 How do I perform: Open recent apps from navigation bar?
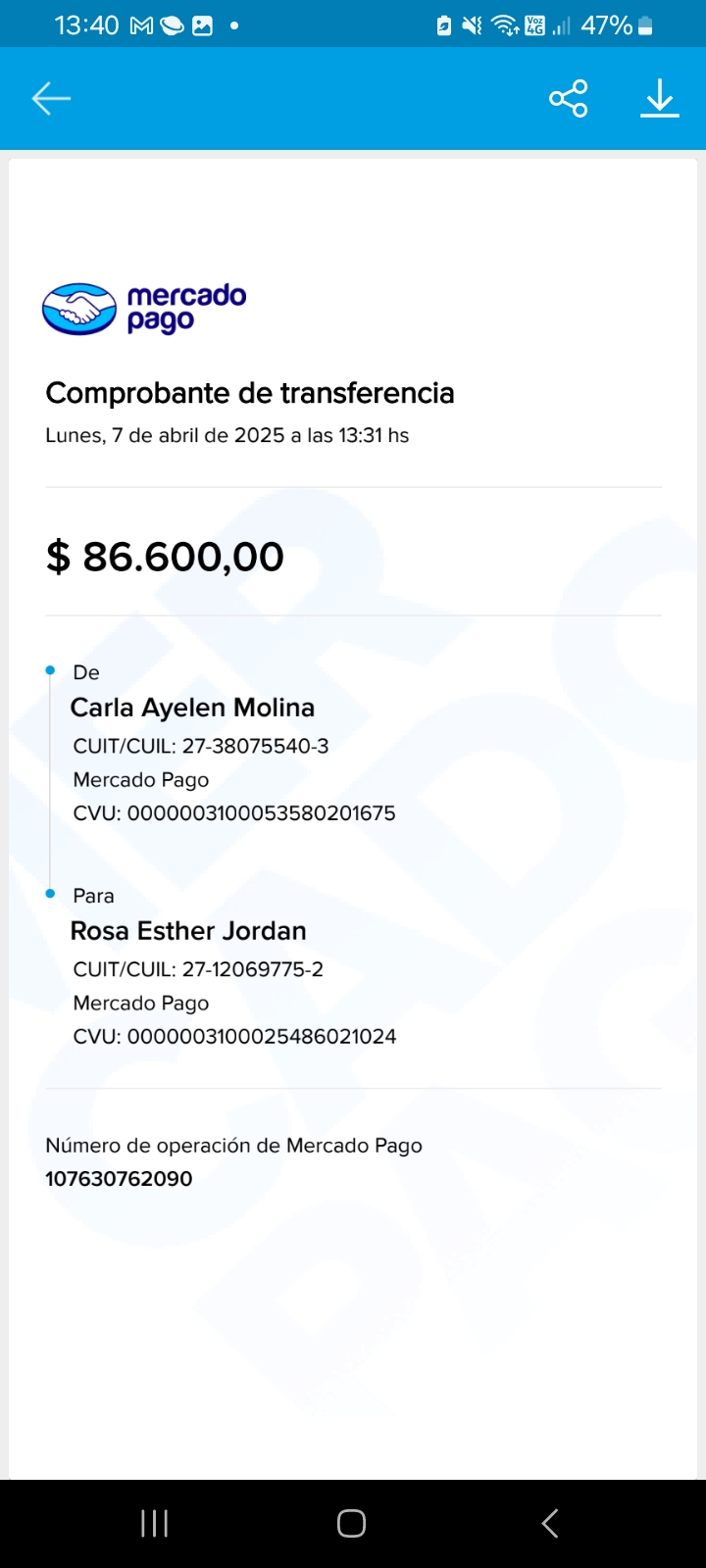pos(155,1523)
